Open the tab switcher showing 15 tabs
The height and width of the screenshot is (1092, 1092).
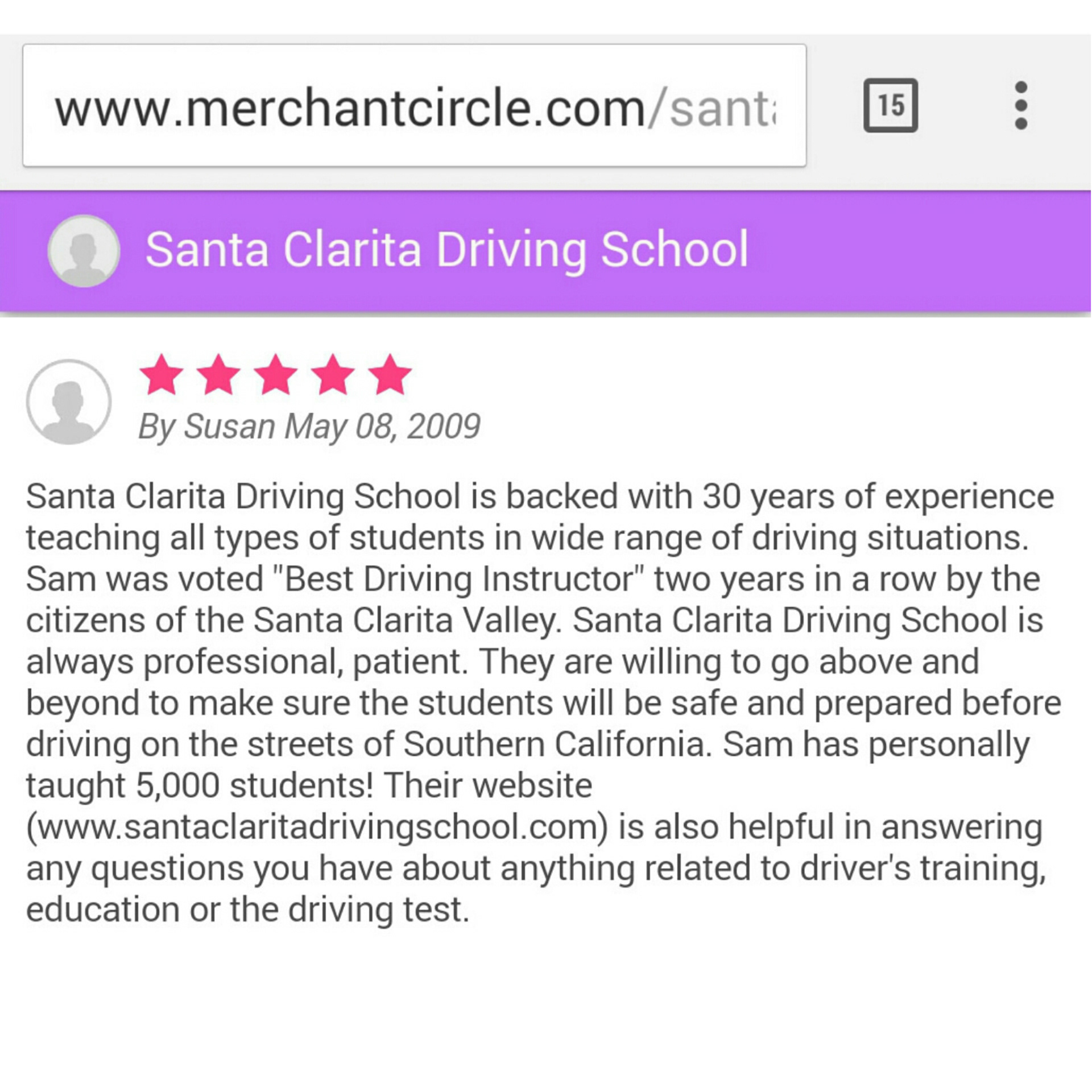pos(890,106)
